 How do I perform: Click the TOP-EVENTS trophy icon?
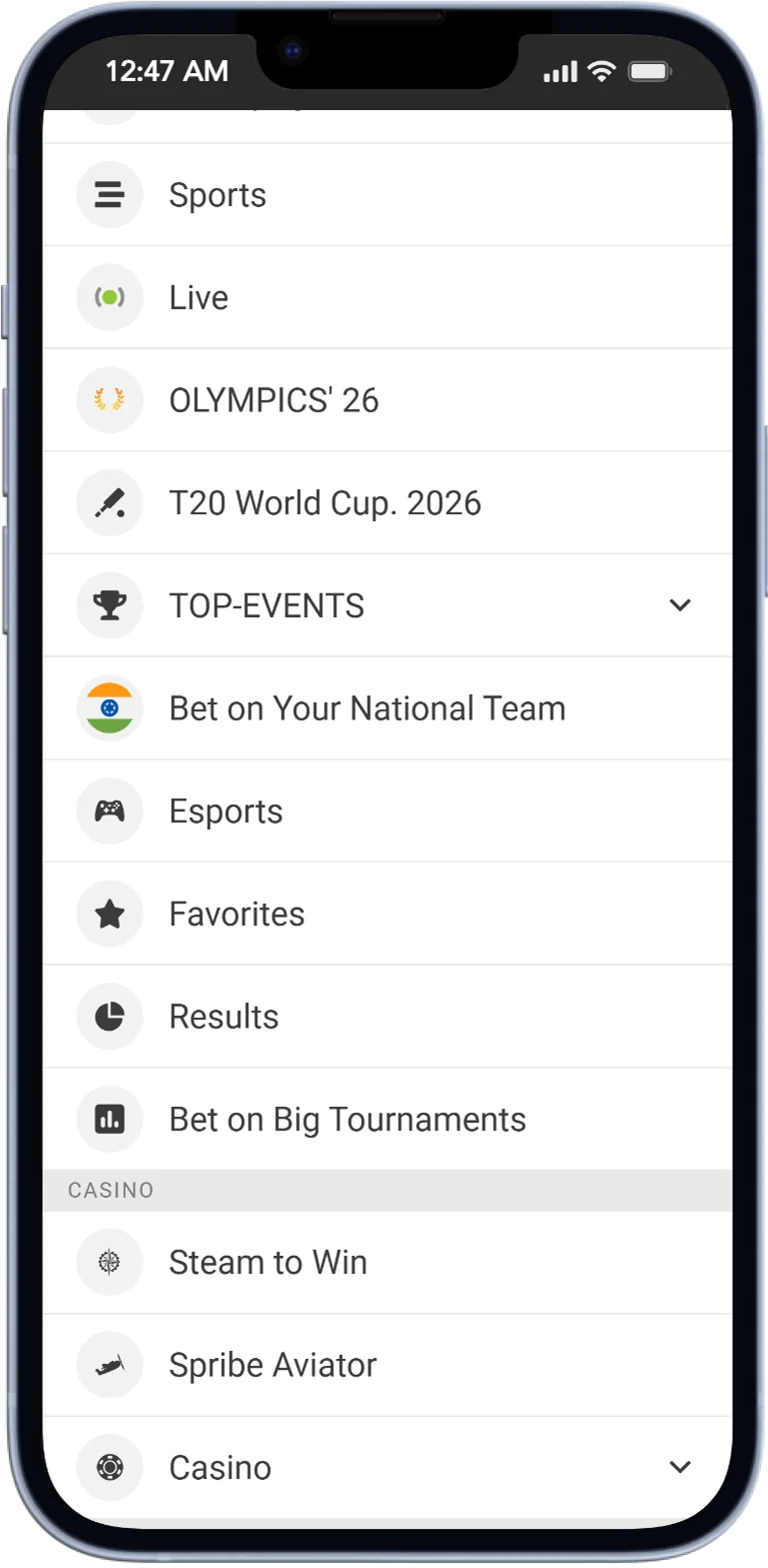pos(109,605)
